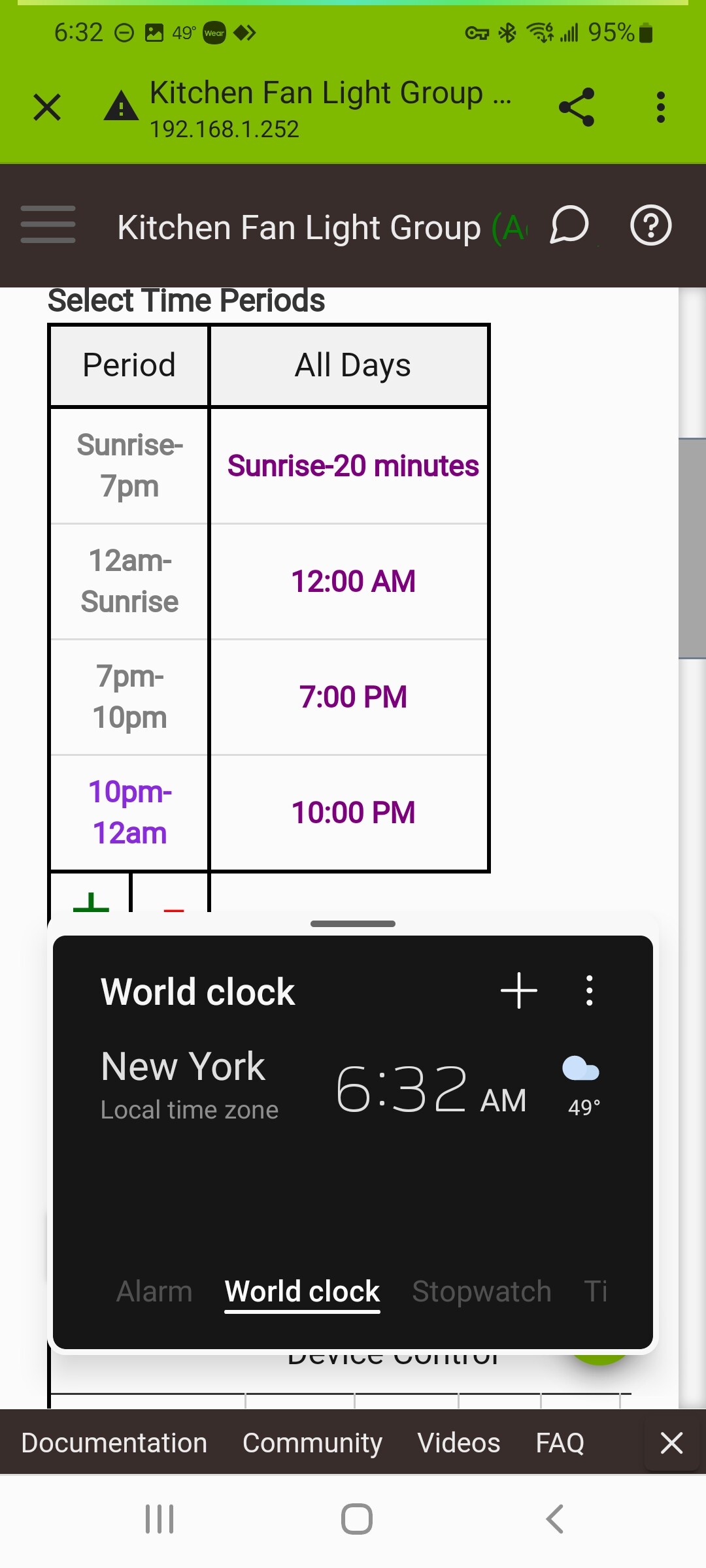Switch to the Stopwatch tab

point(482,1292)
